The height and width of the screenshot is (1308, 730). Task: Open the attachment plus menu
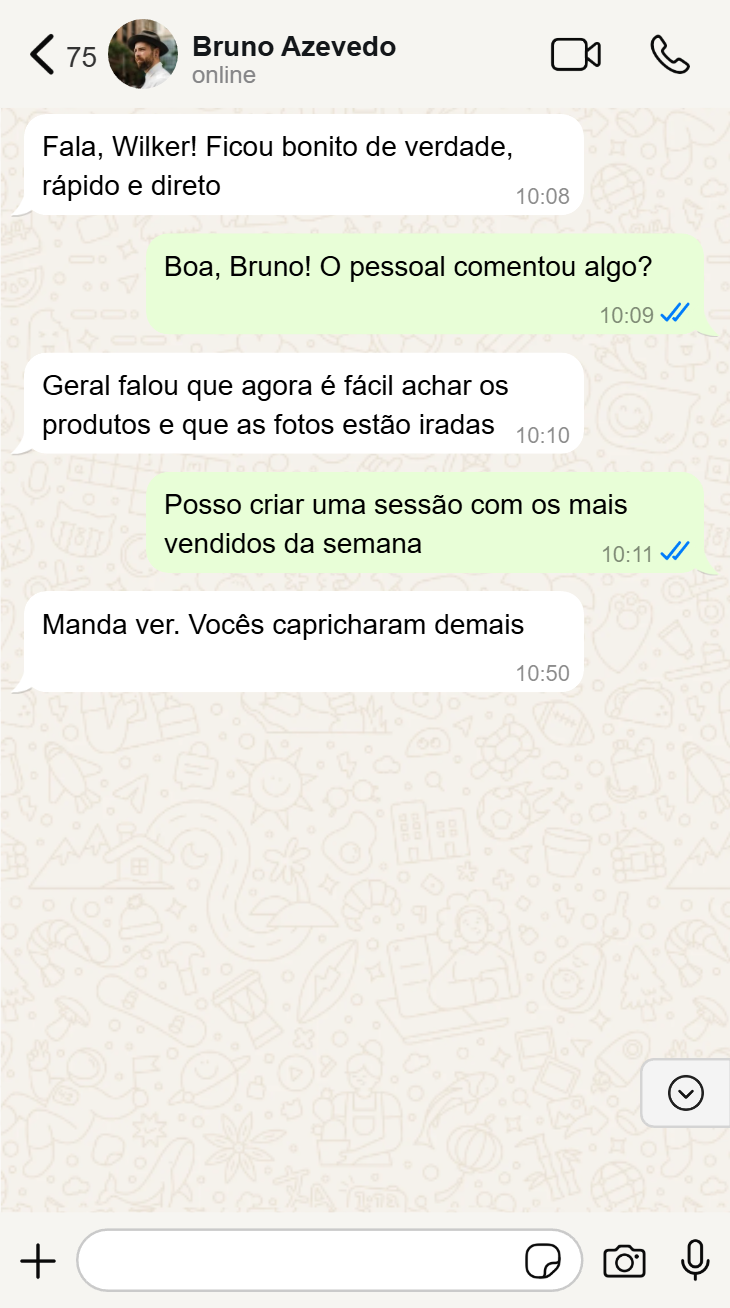(x=38, y=1261)
